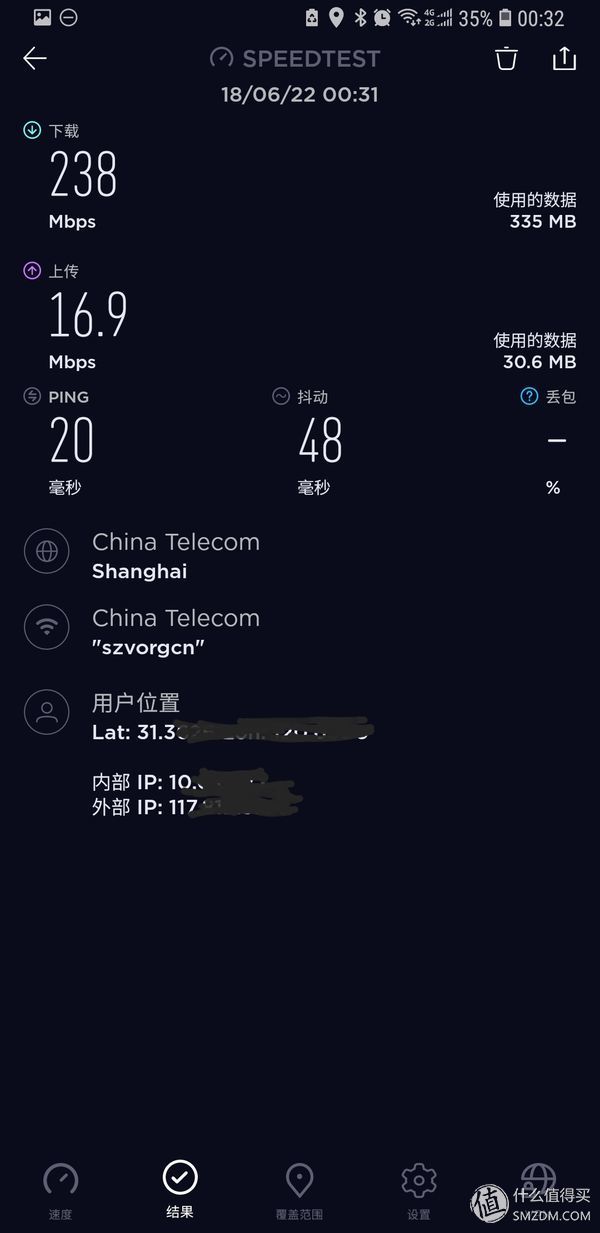This screenshot has height=1233, width=600.
Task: Share this speed test result
Action: click(x=564, y=59)
